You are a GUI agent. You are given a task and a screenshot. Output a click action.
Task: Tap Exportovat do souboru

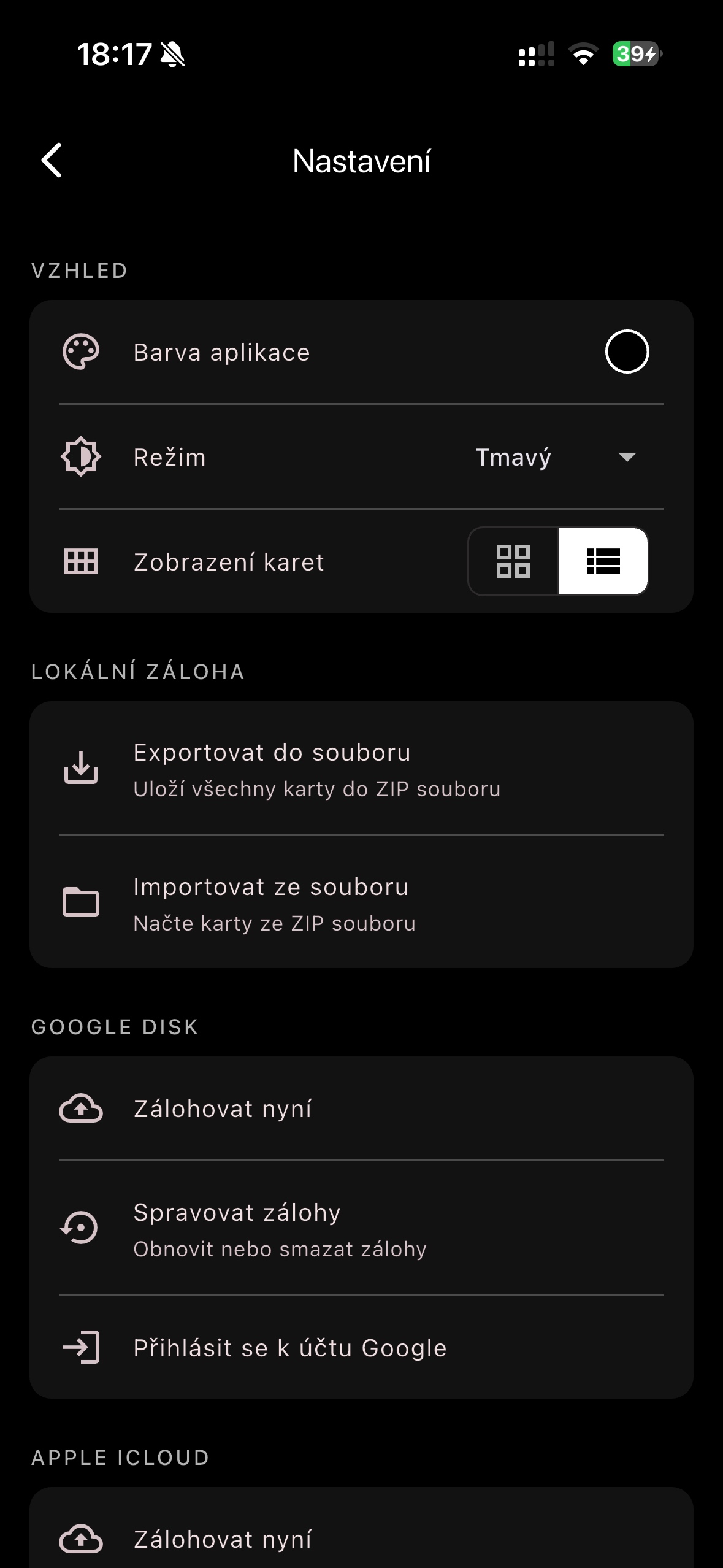(361, 768)
